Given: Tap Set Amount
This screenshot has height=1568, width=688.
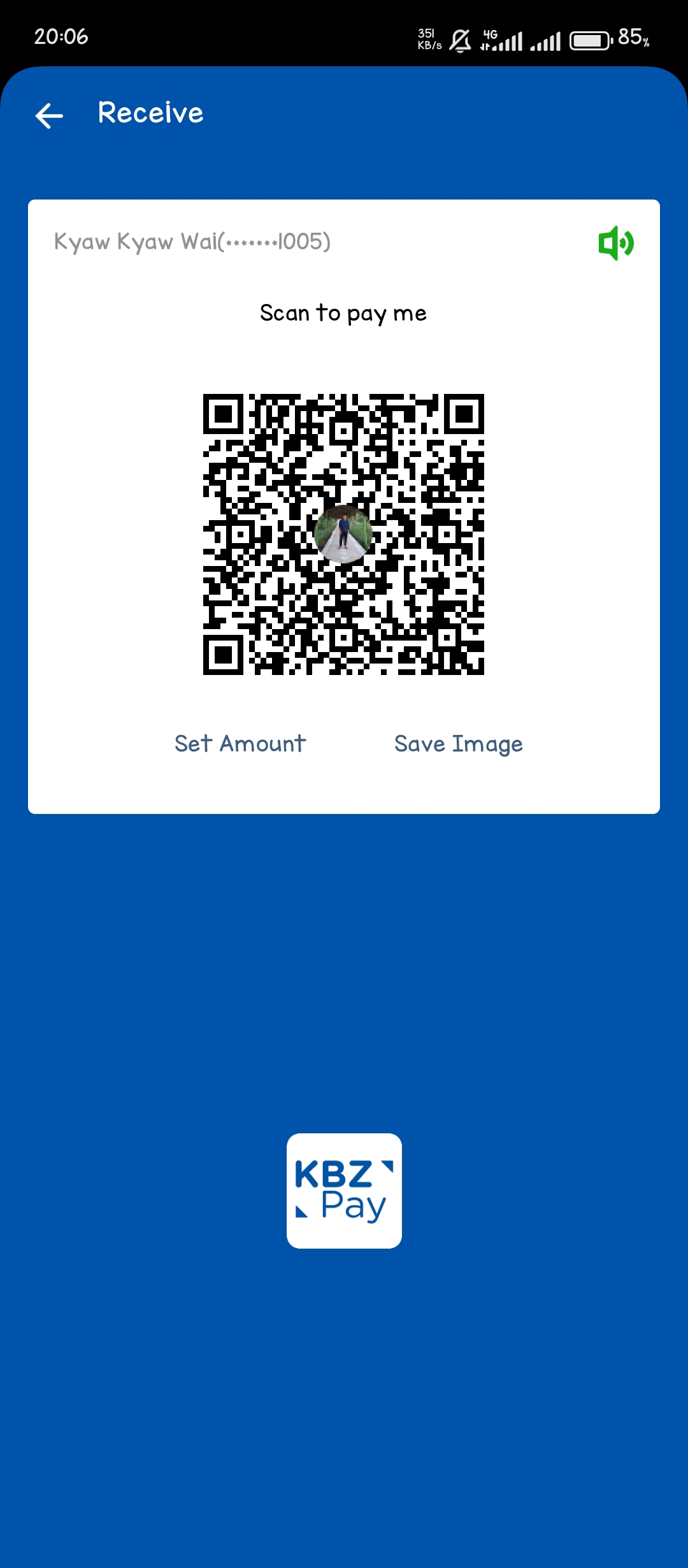Looking at the screenshot, I should pyautogui.click(x=240, y=744).
